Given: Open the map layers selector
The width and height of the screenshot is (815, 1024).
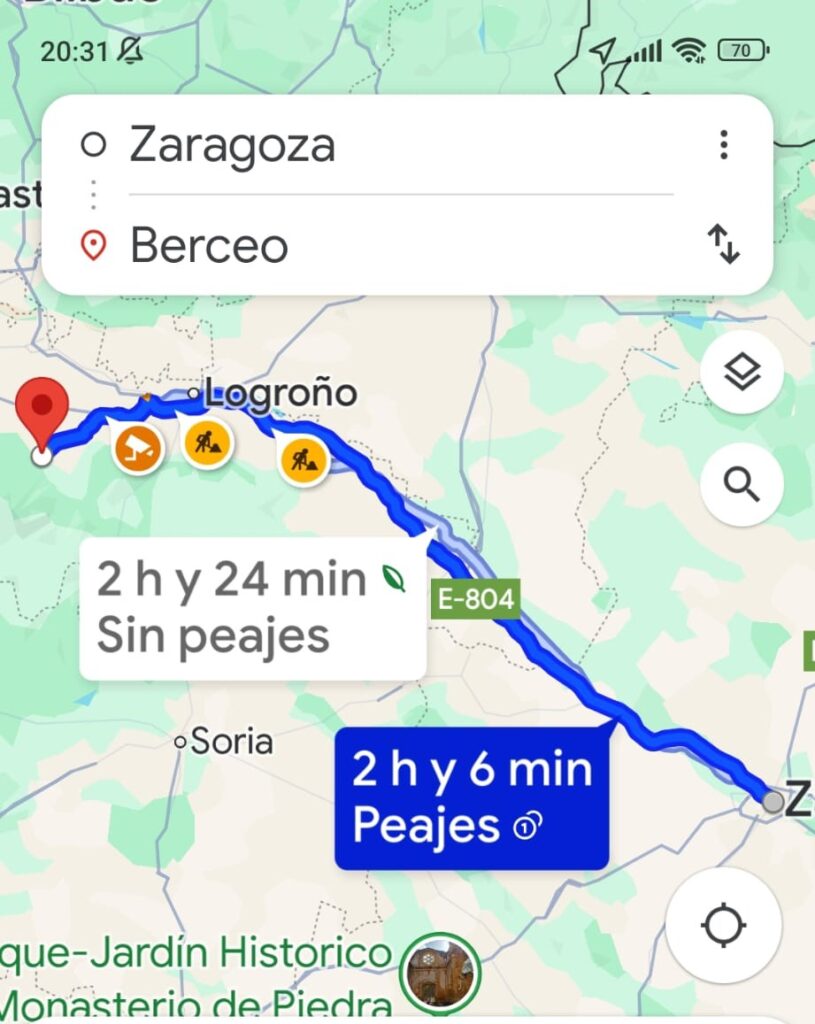Looking at the screenshot, I should coord(741,372).
